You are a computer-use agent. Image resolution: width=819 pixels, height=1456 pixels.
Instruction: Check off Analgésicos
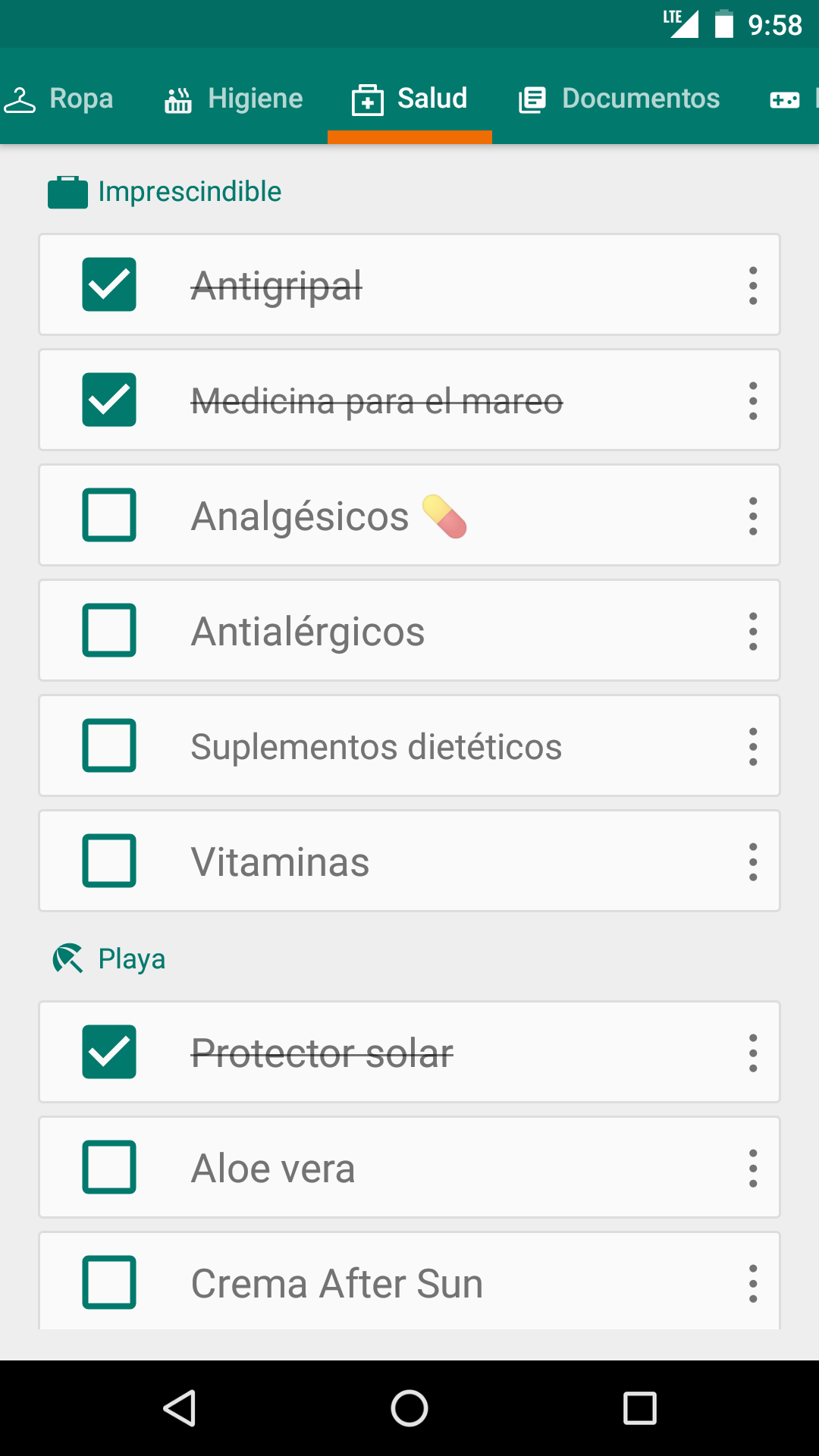coord(109,516)
